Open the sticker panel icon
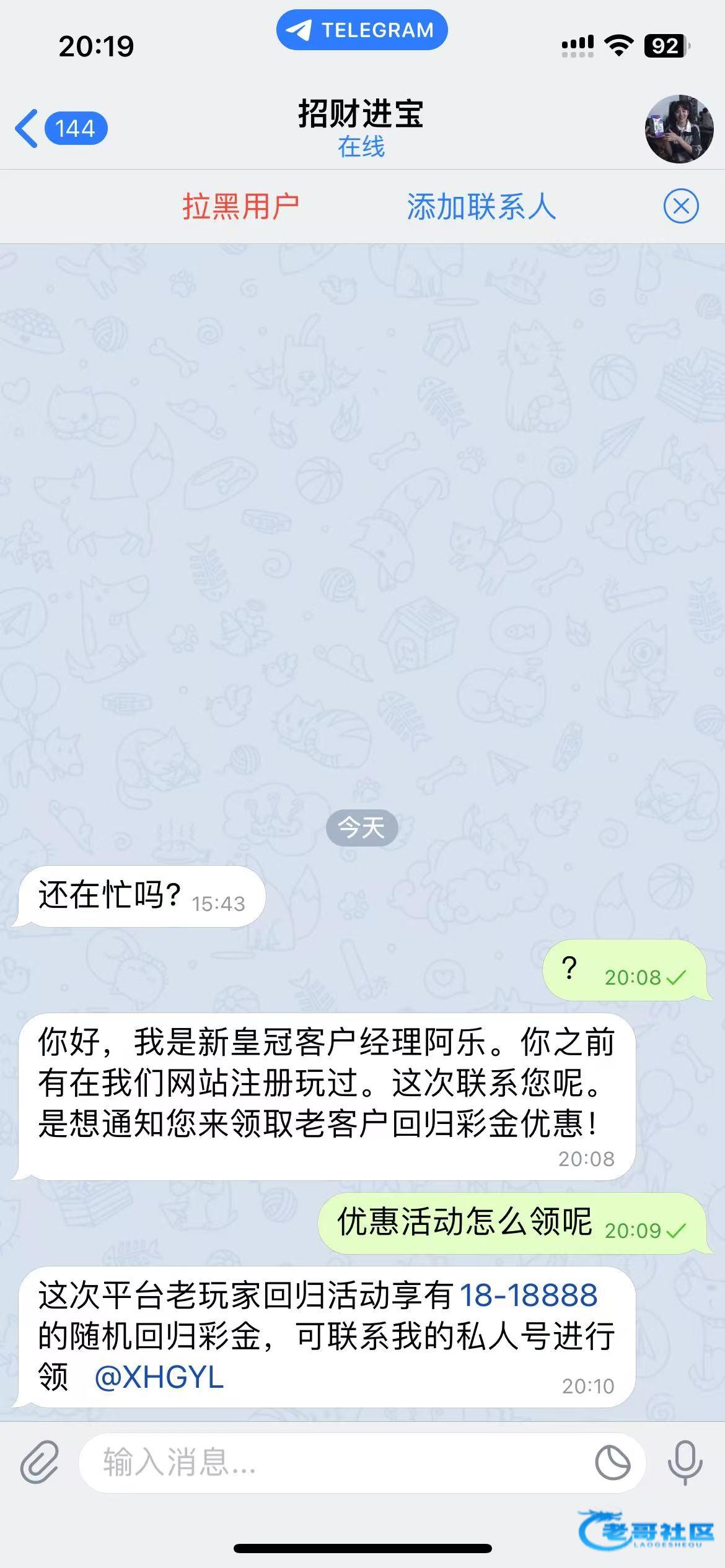 click(612, 1462)
